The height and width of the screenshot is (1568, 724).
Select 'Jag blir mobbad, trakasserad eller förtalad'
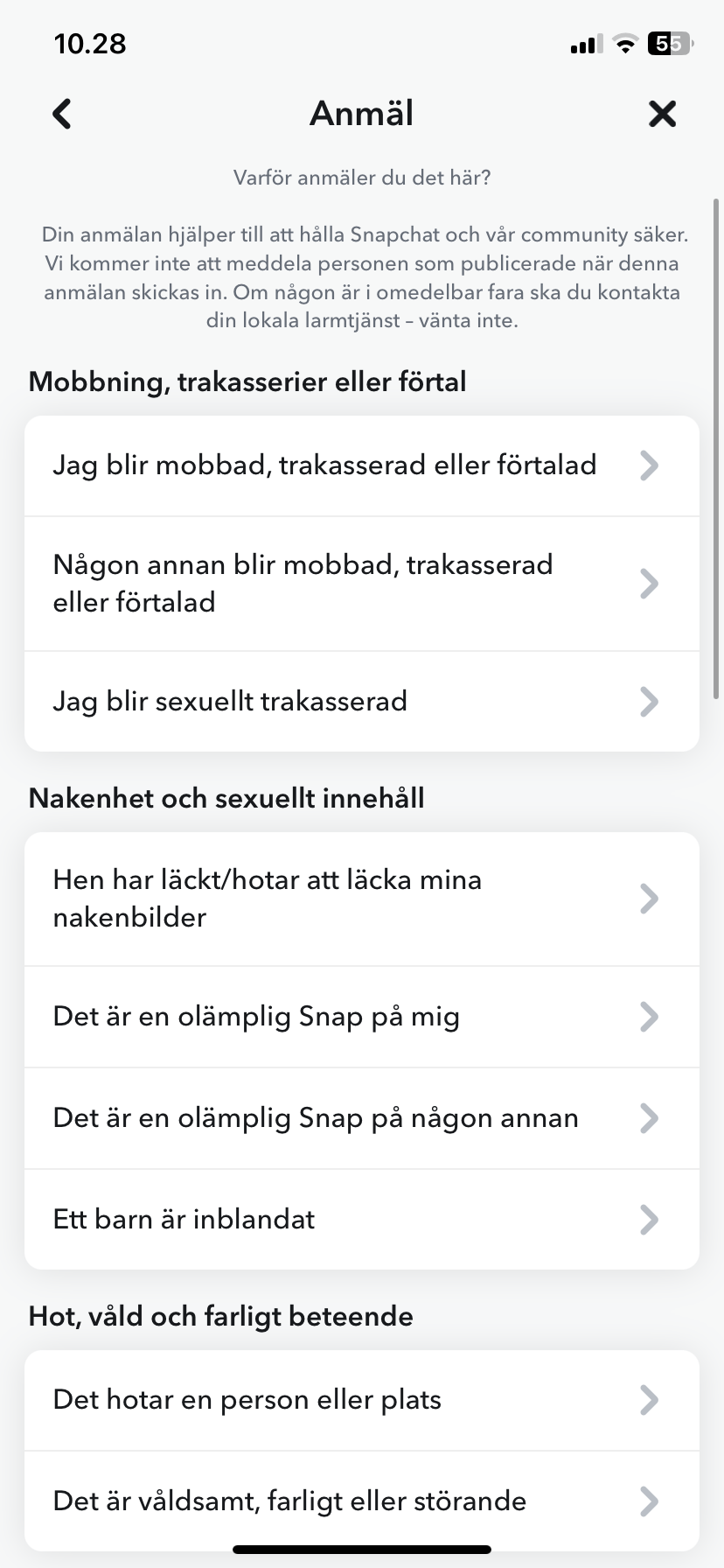pyautogui.click(x=325, y=465)
